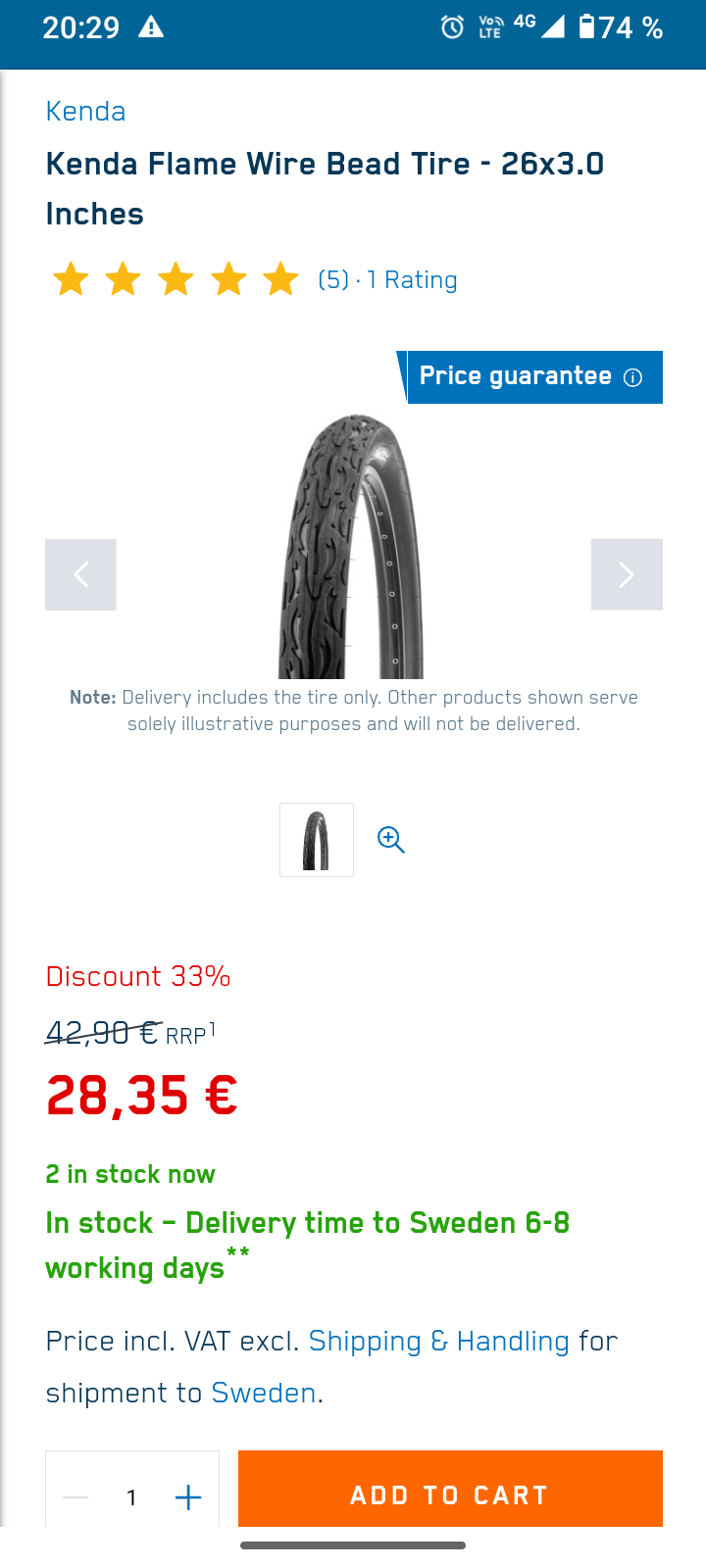
Task: Go to previous product image
Action: pyautogui.click(x=80, y=574)
